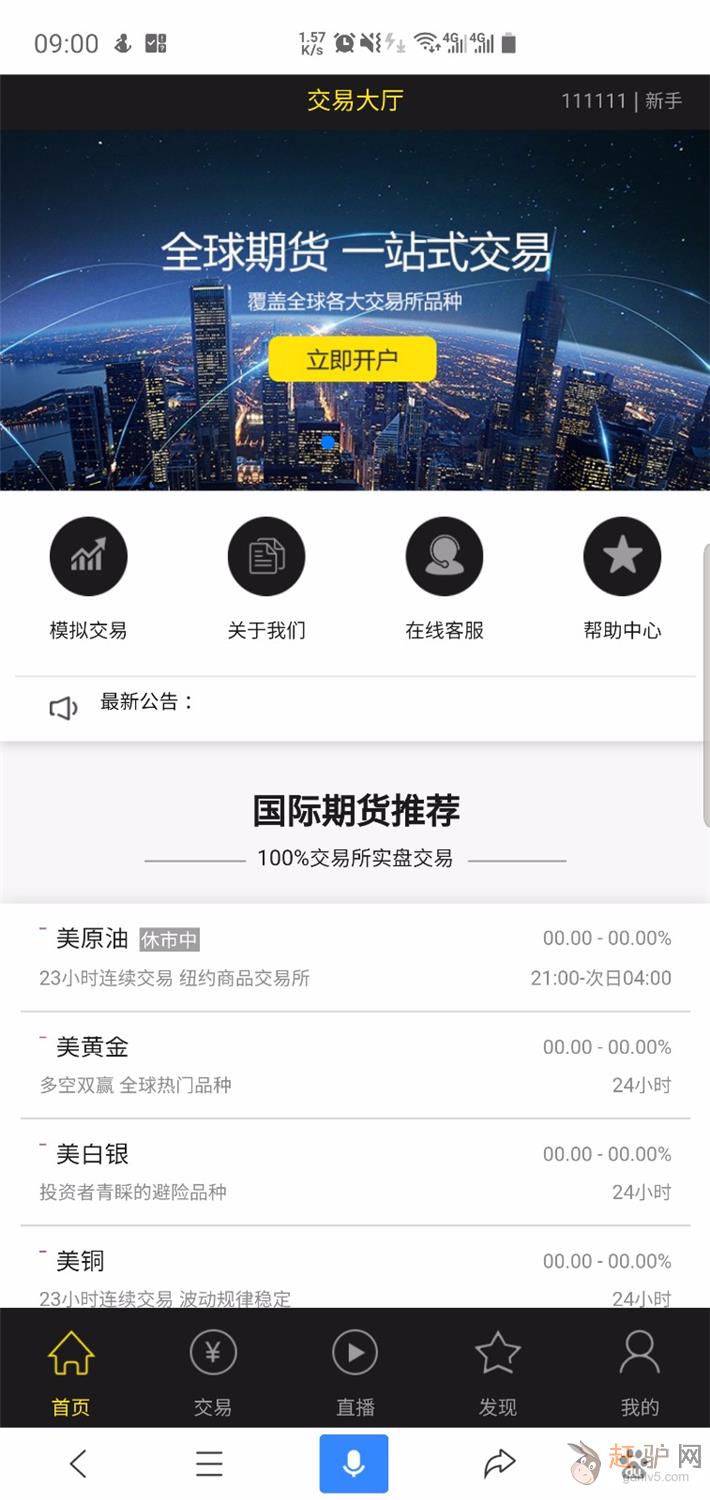Select the 美黄金 futures row
Screen dimensions: 710x1500
[355, 1065]
